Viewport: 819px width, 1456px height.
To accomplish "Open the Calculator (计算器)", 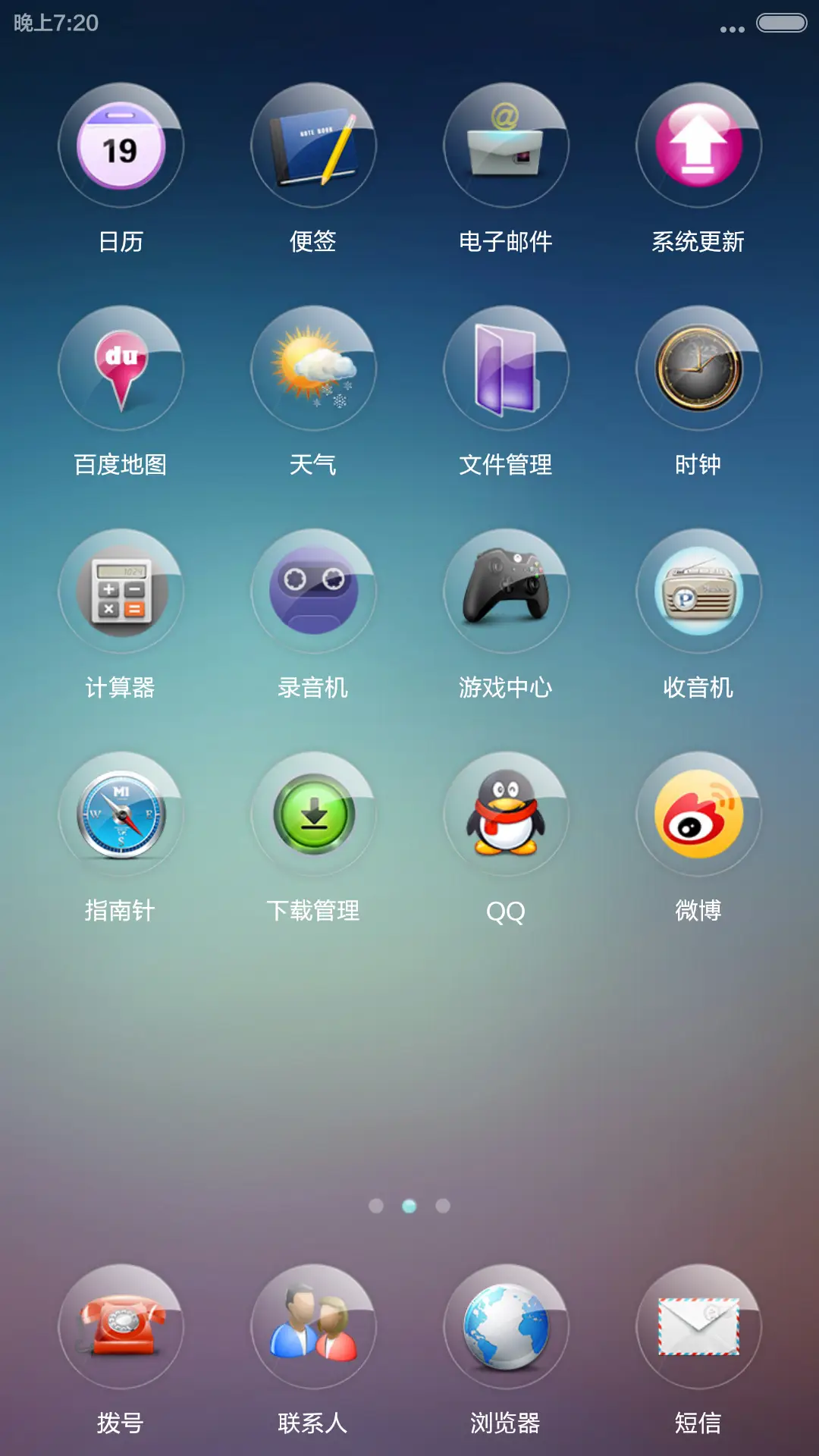I will click(121, 593).
